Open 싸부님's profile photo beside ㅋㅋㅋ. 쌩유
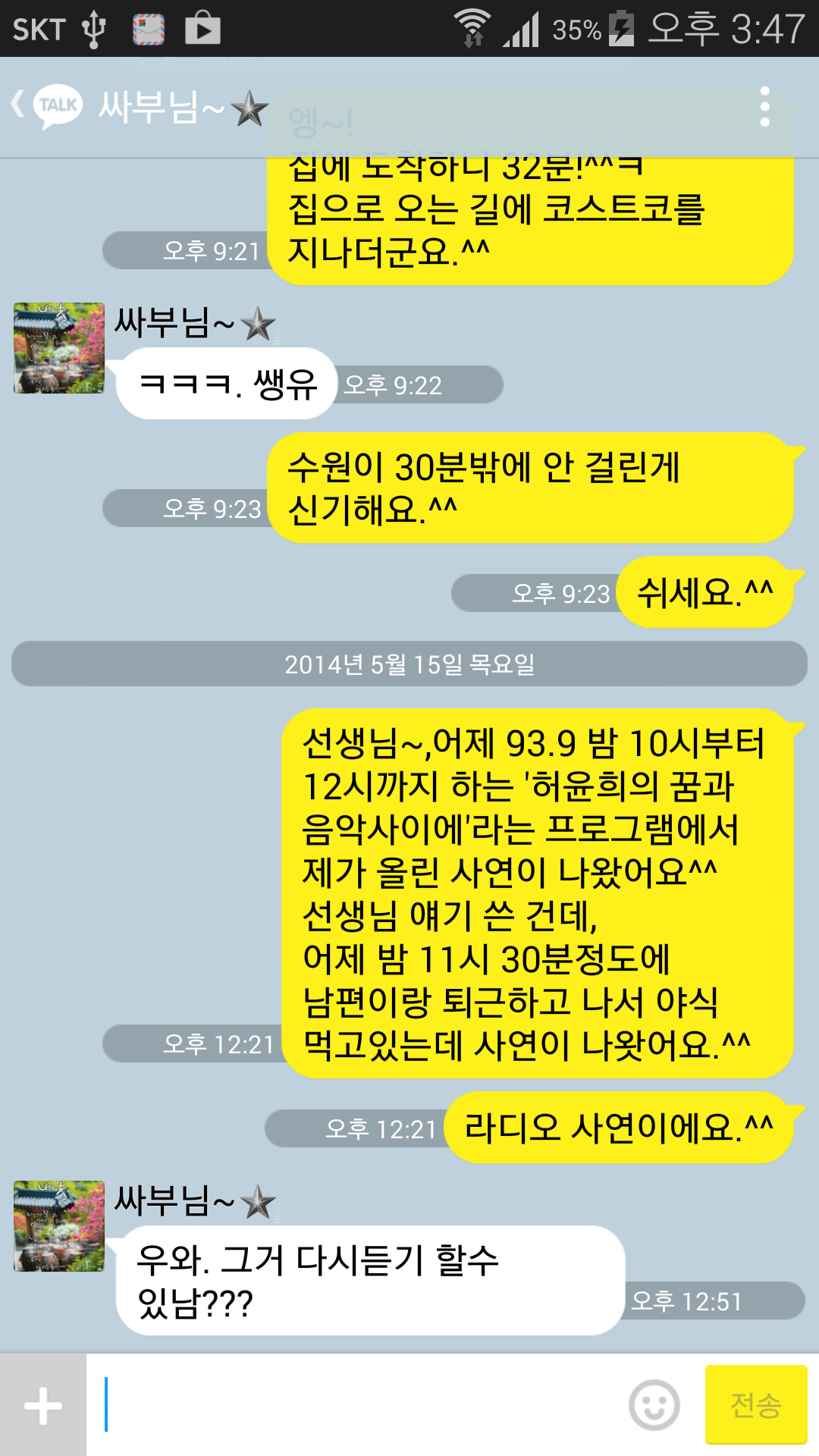The image size is (819, 1456). click(59, 348)
